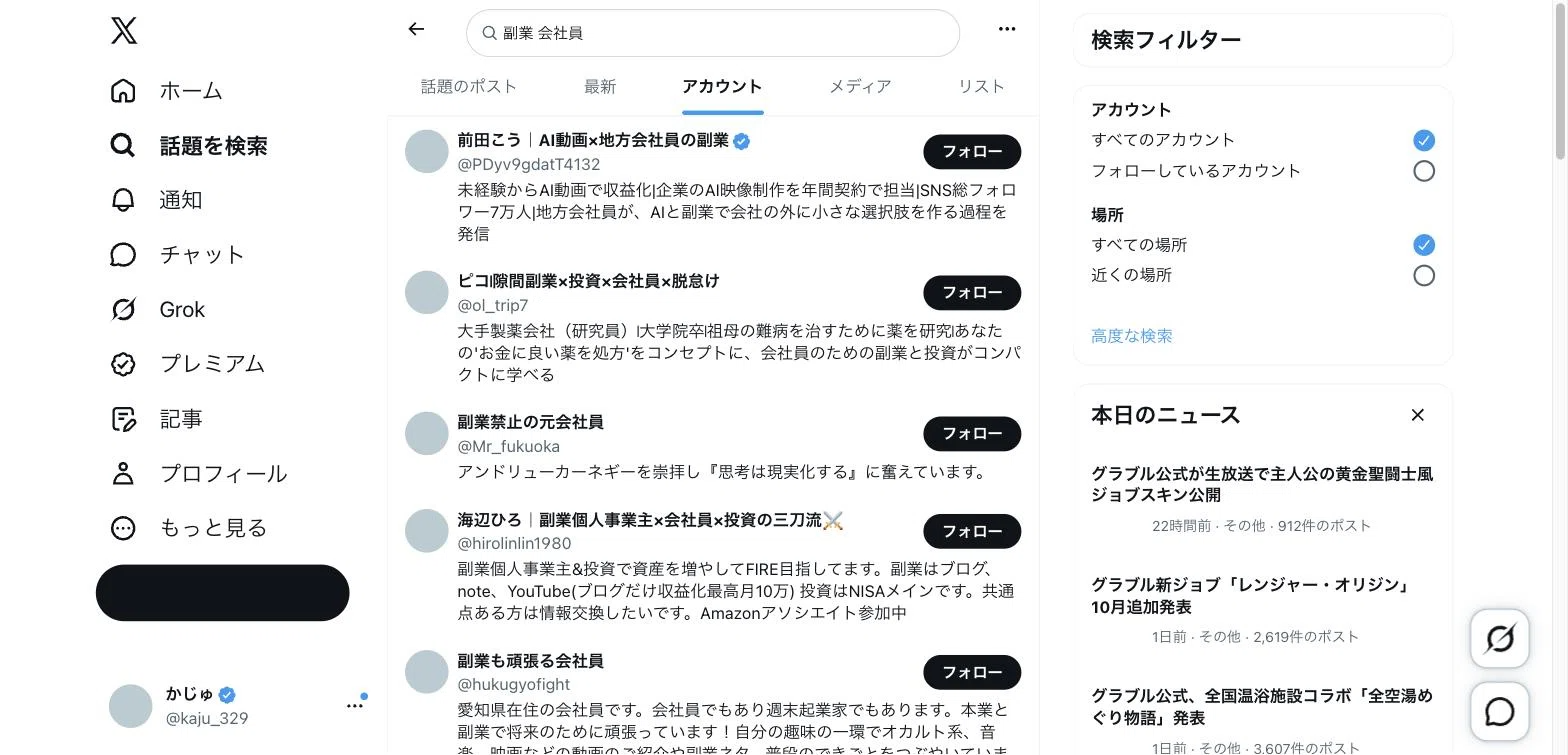
Task: Open 高度な検索 link
Action: pos(1132,336)
